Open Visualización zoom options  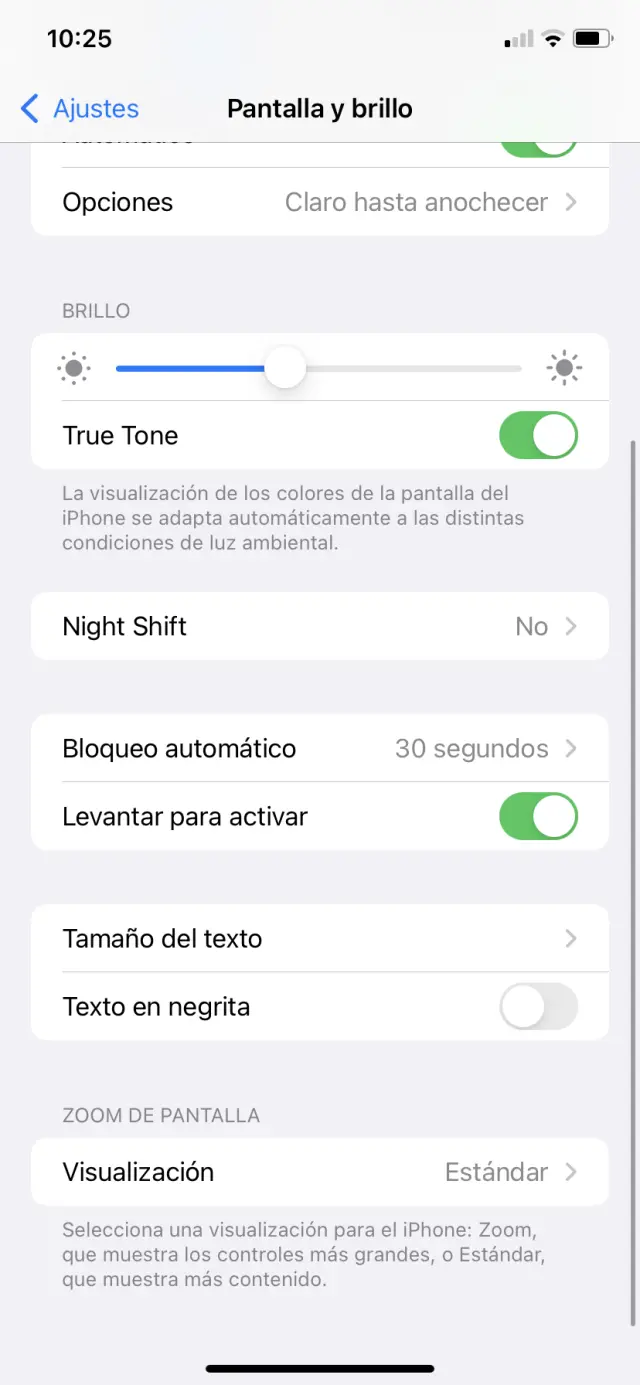[320, 1172]
